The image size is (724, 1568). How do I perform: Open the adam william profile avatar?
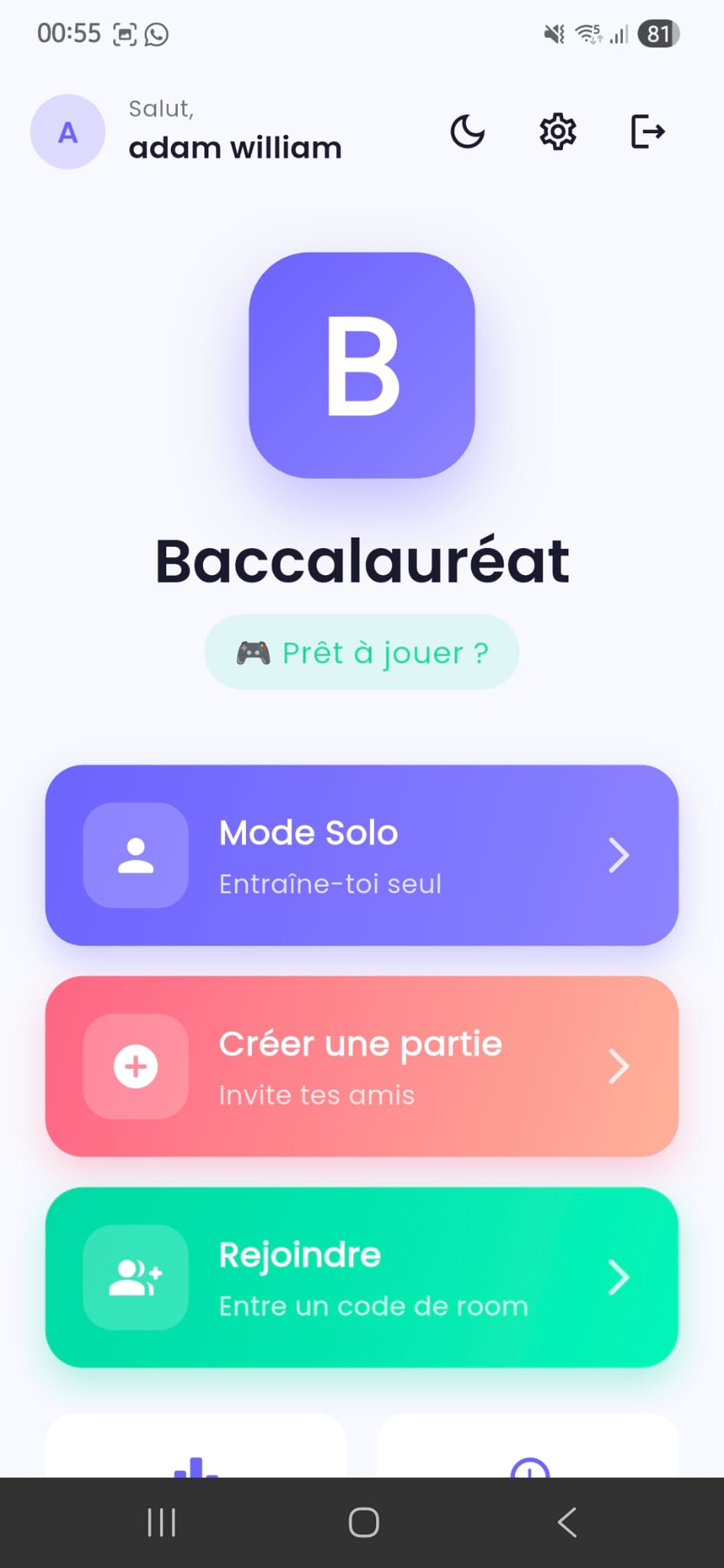pyautogui.click(x=67, y=131)
